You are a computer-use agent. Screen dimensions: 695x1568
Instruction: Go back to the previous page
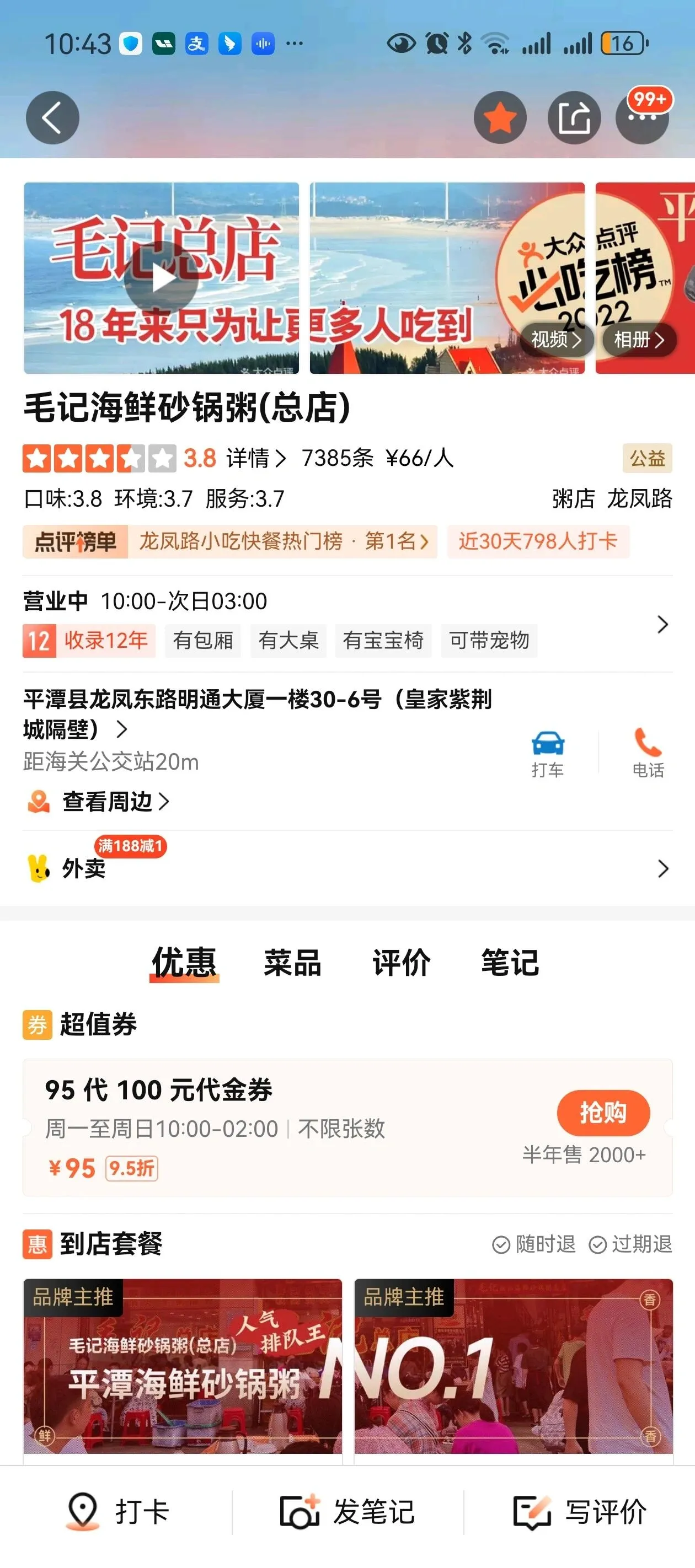coord(52,117)
